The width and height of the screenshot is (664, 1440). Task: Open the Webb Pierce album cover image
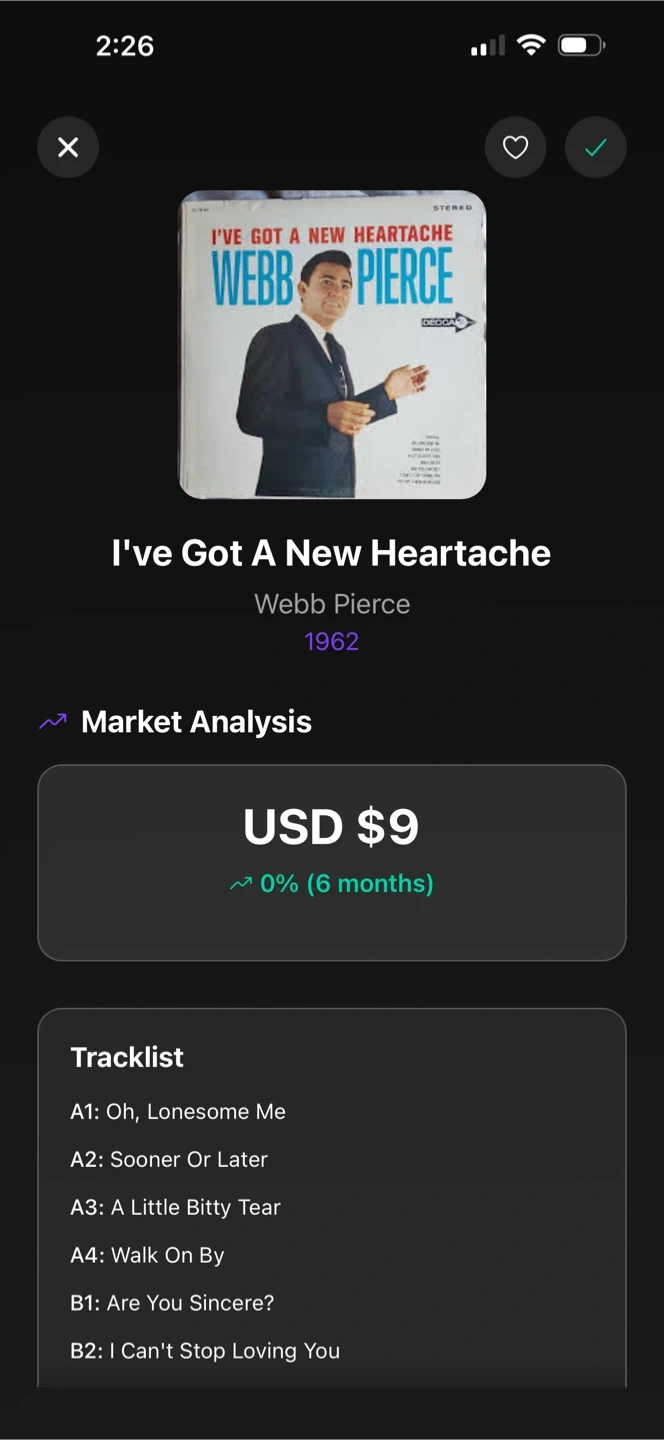coord(332,344)
